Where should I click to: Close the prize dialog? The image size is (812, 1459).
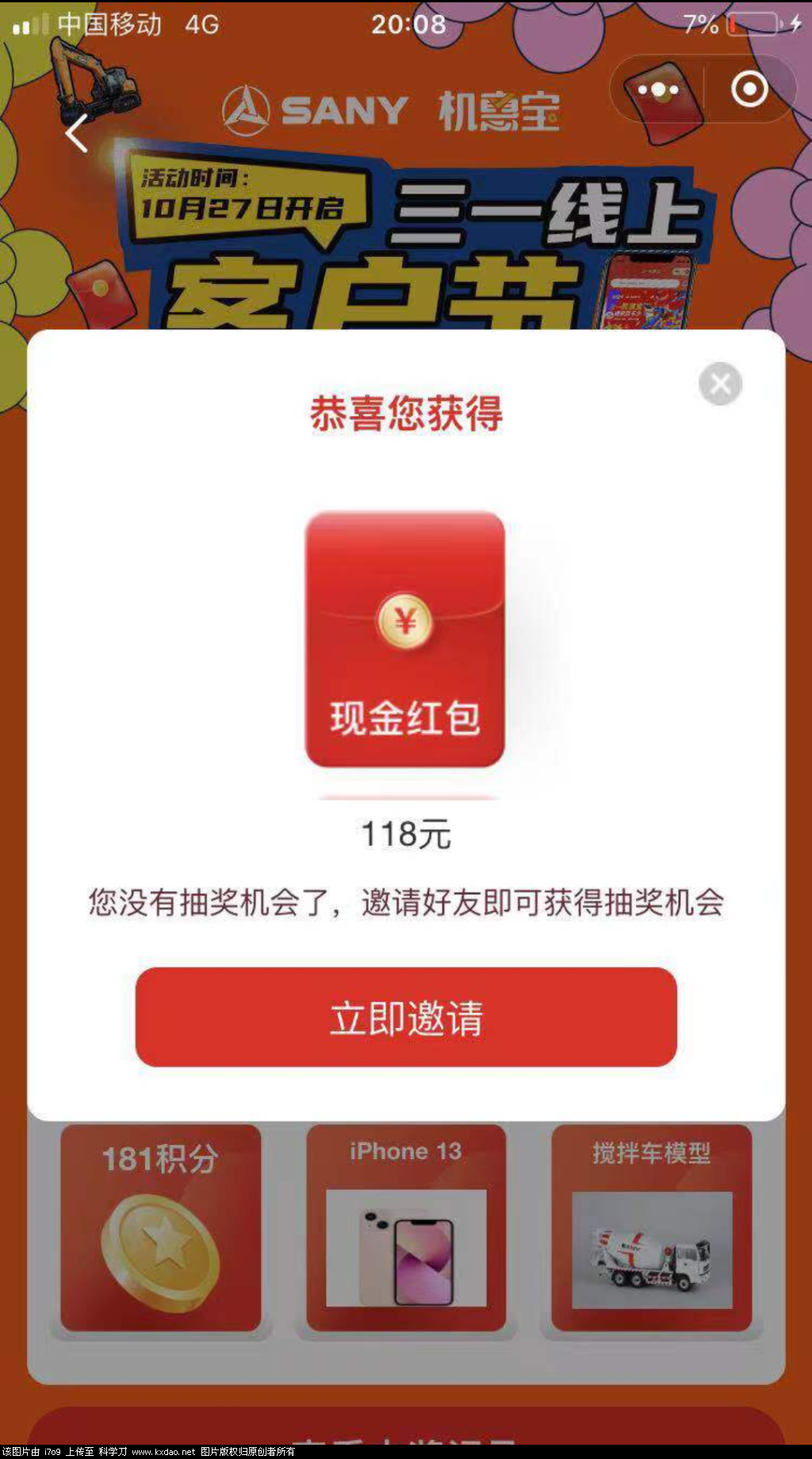720,384
